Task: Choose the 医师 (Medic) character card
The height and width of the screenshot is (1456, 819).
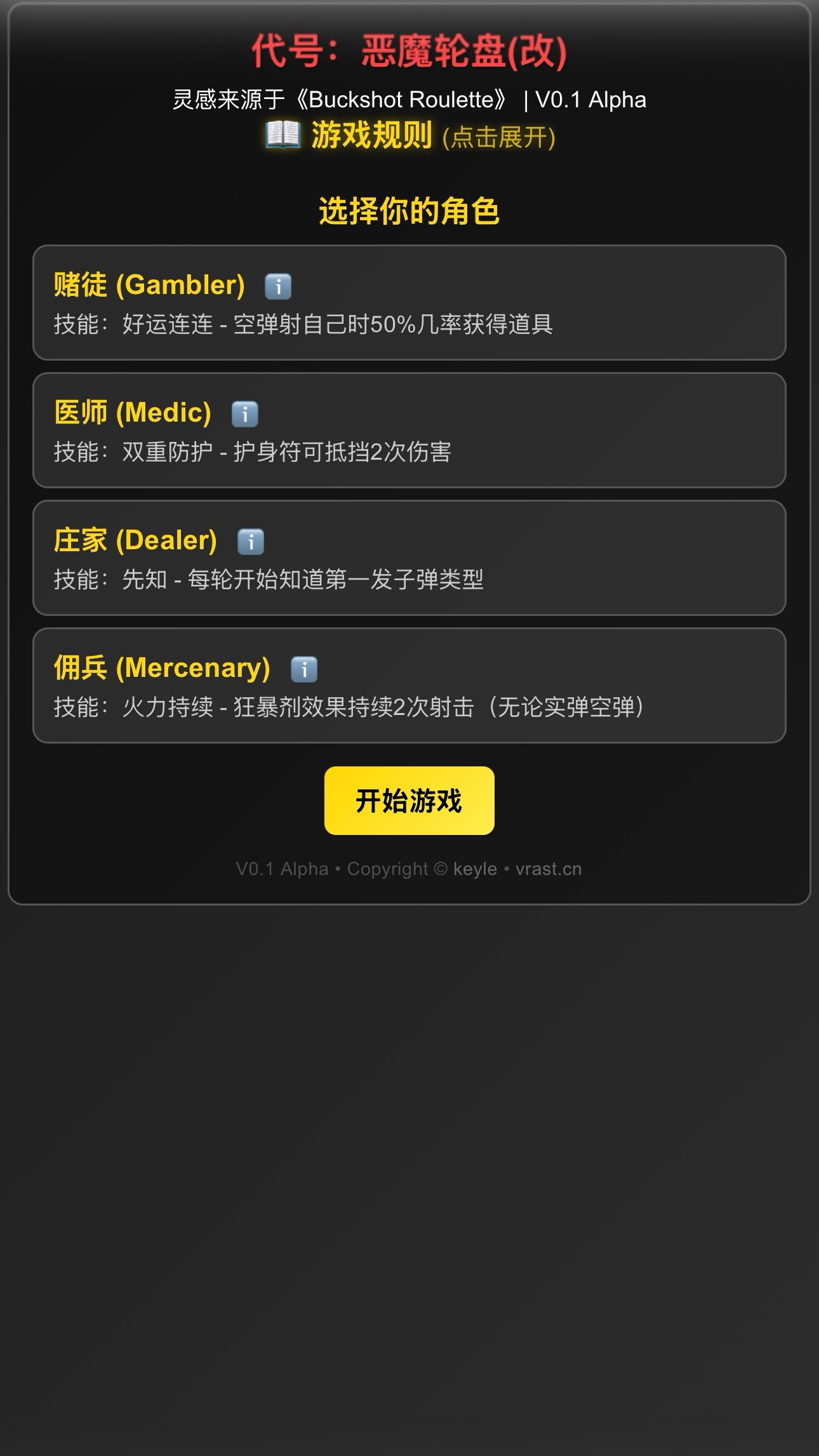Action: pos(409,430)
